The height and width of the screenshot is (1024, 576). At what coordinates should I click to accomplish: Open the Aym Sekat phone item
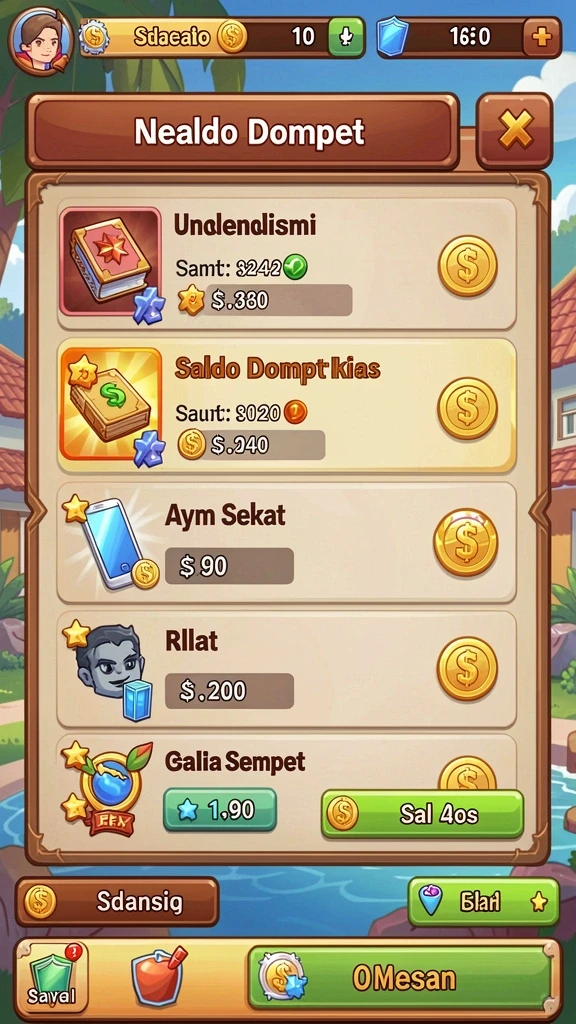pos(111,541)
